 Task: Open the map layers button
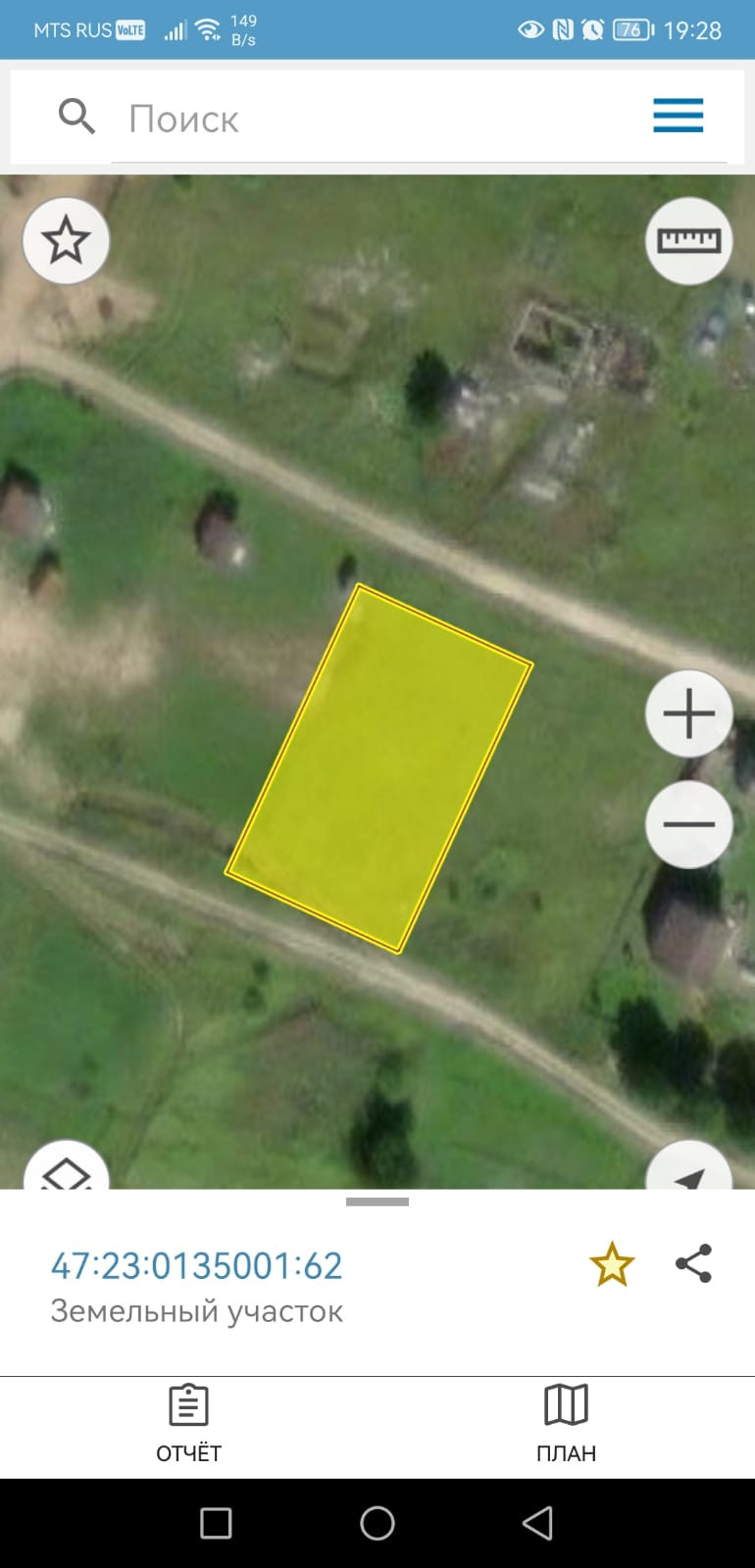(x=66, y=1171)
